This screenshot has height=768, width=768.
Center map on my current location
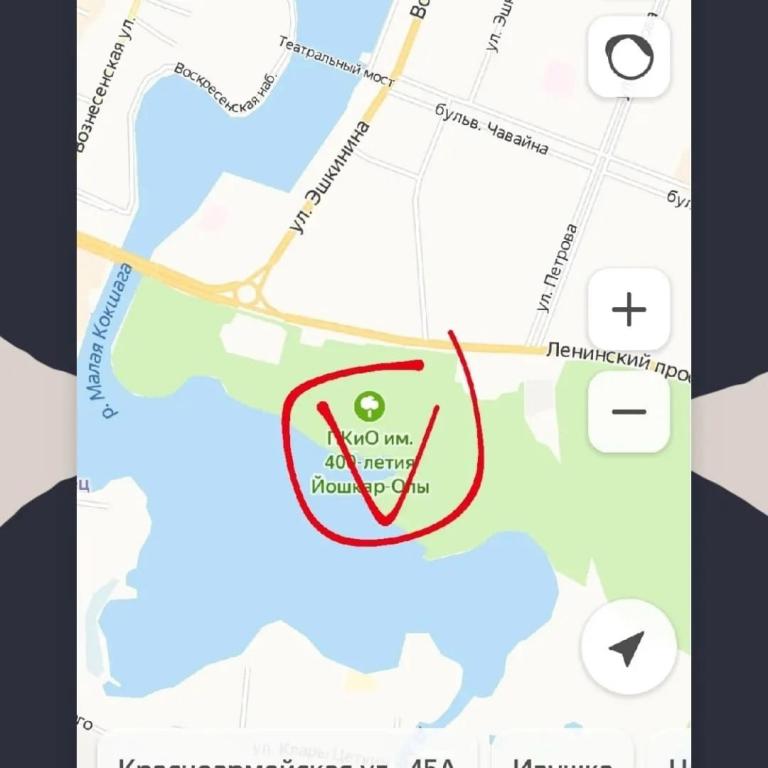[628, 648]
